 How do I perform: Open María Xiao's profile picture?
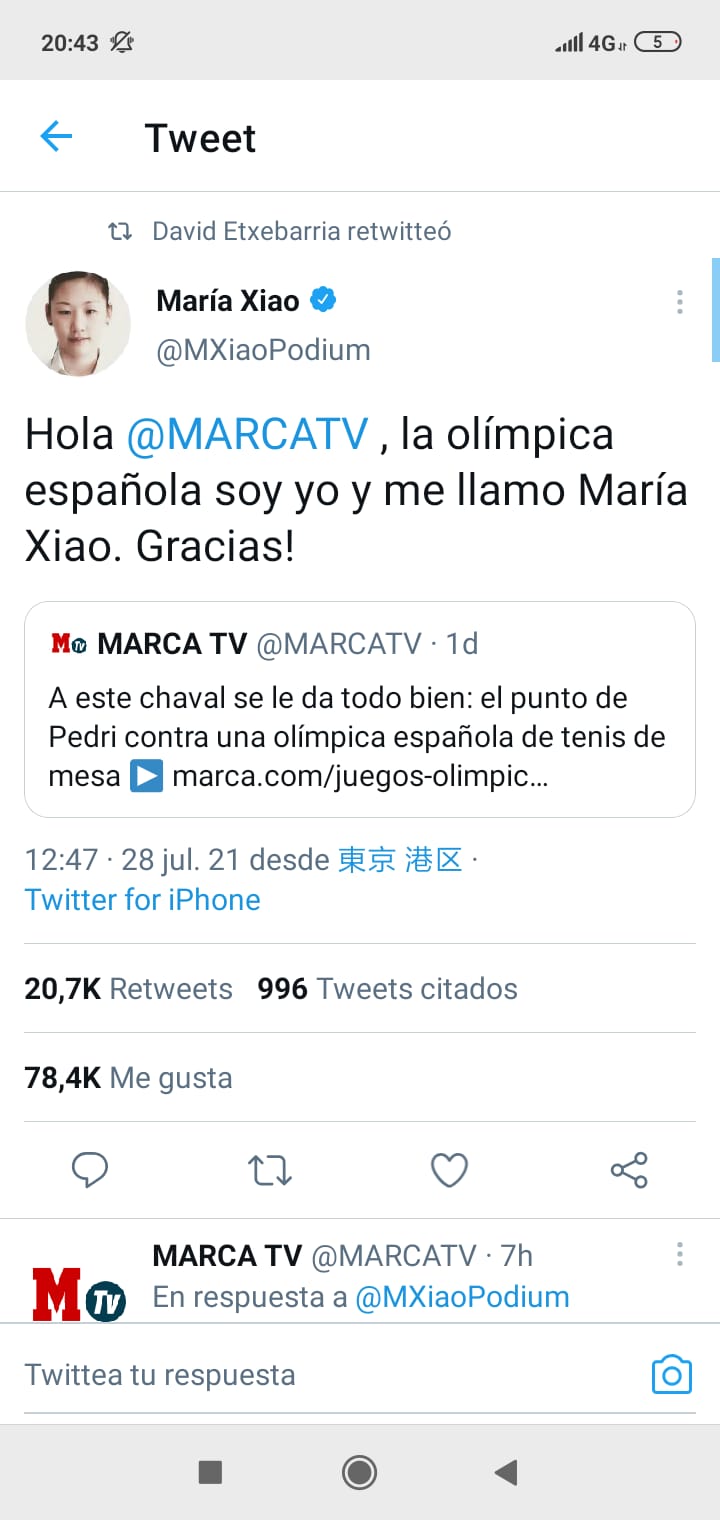pyautogui.click(x=78, y=324)
